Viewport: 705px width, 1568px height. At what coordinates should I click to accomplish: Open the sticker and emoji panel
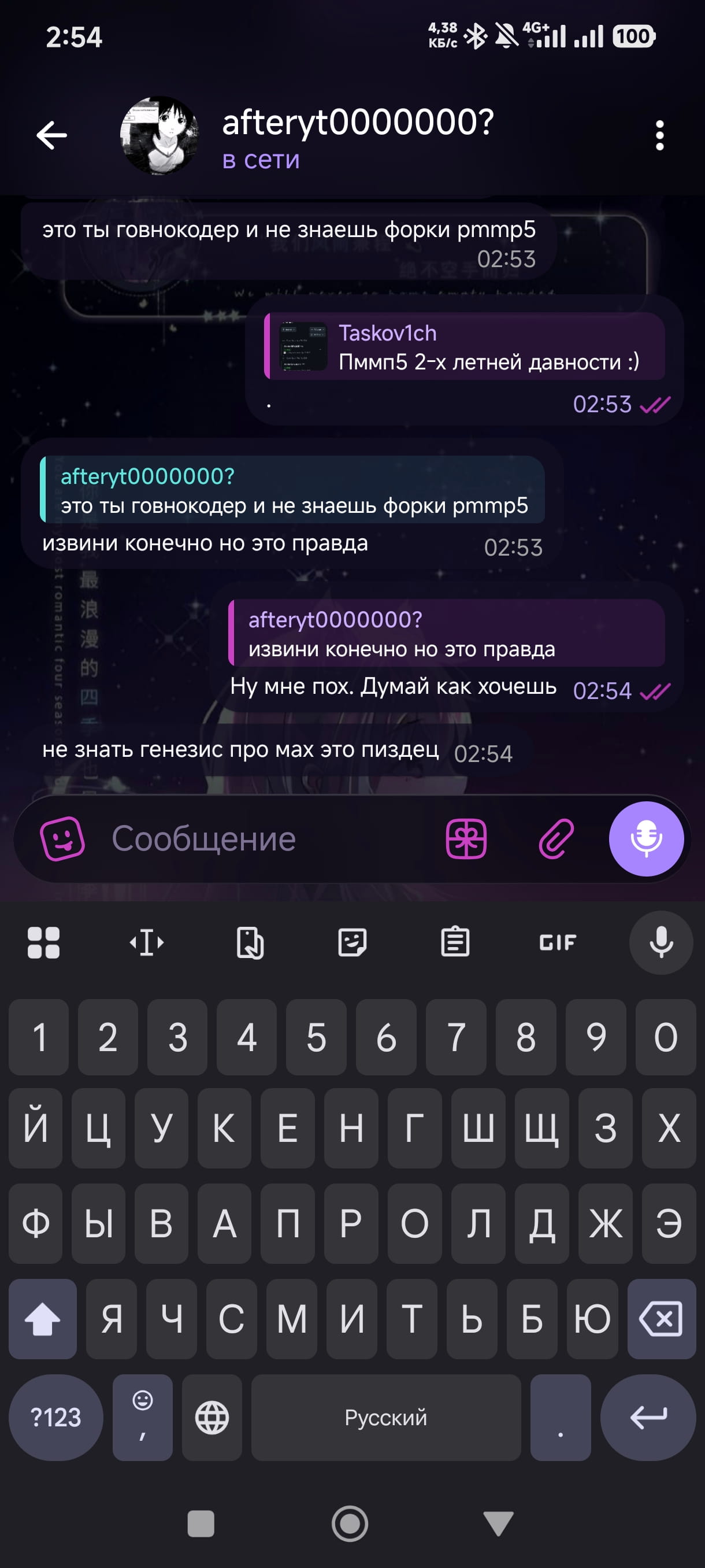[x=62, y=838]
